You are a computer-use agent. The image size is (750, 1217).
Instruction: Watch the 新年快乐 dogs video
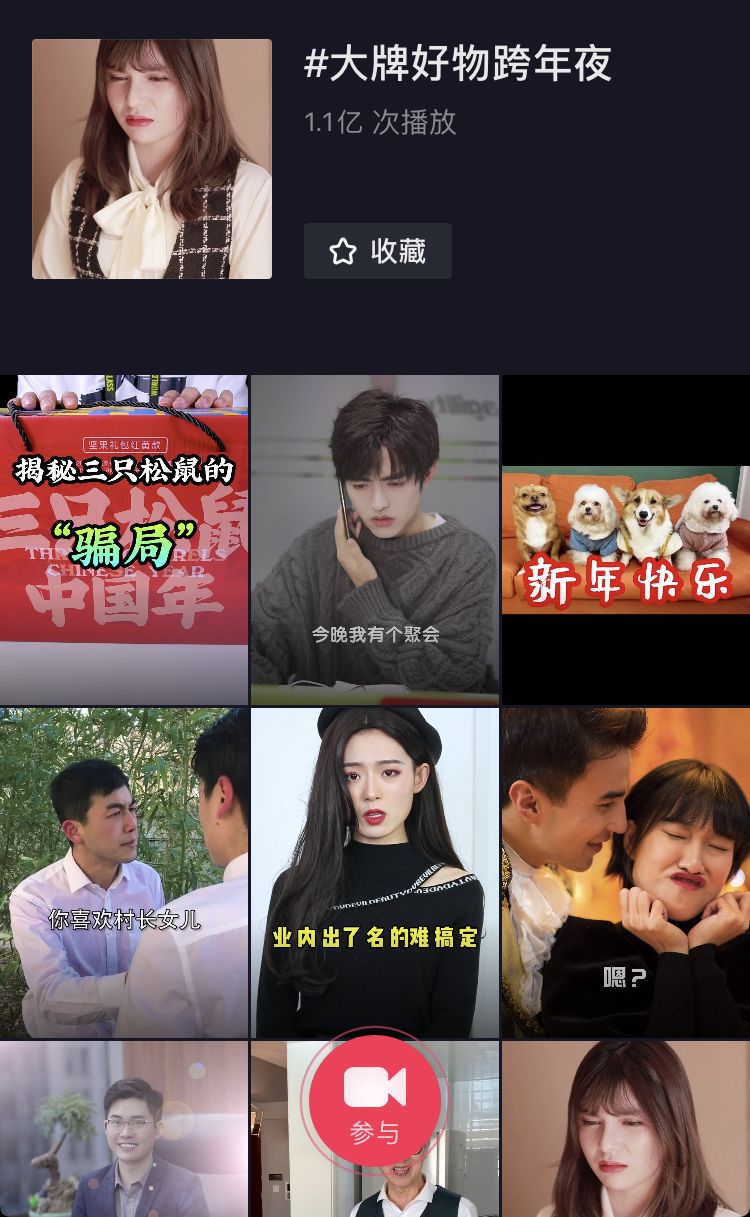pos(625,538)
